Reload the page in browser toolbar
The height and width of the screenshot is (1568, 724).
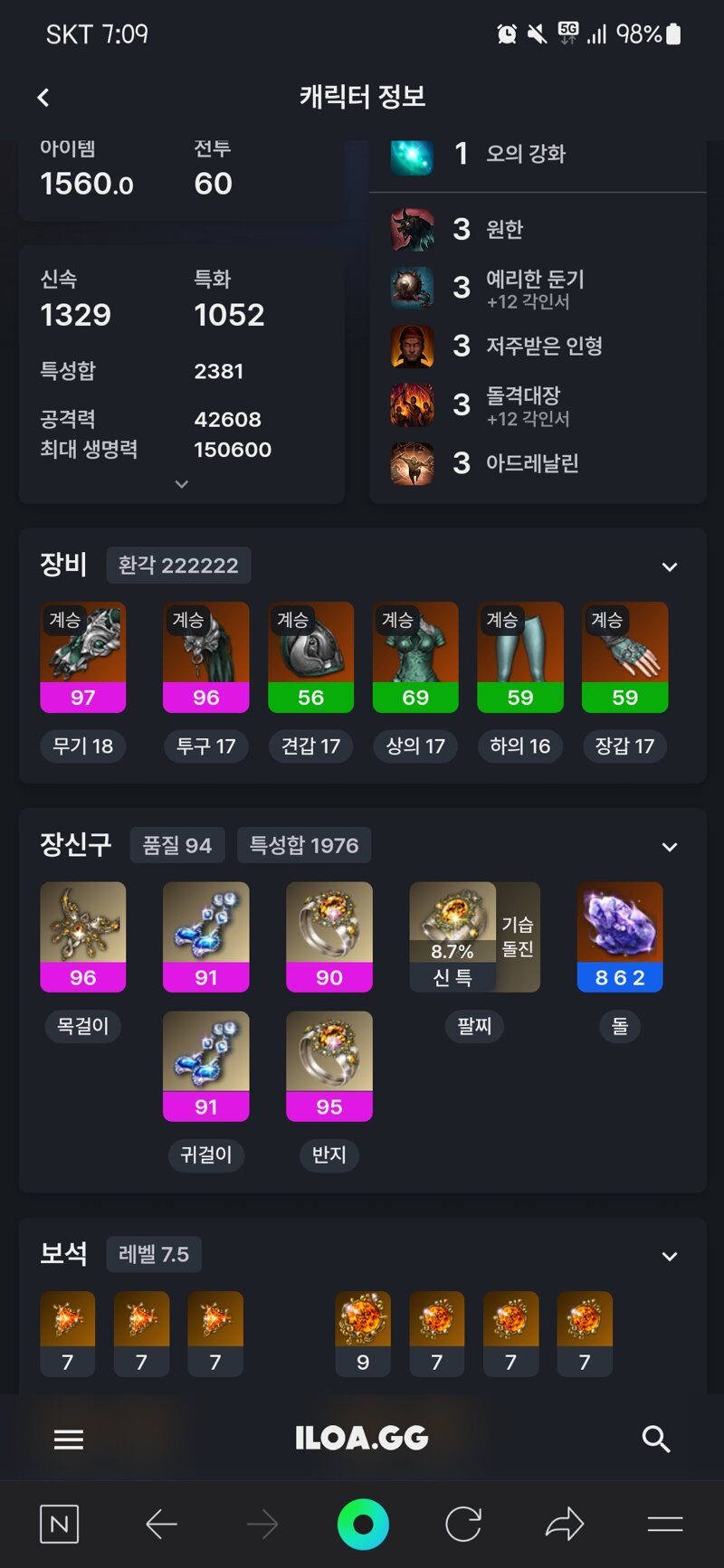pos(463,1525)
